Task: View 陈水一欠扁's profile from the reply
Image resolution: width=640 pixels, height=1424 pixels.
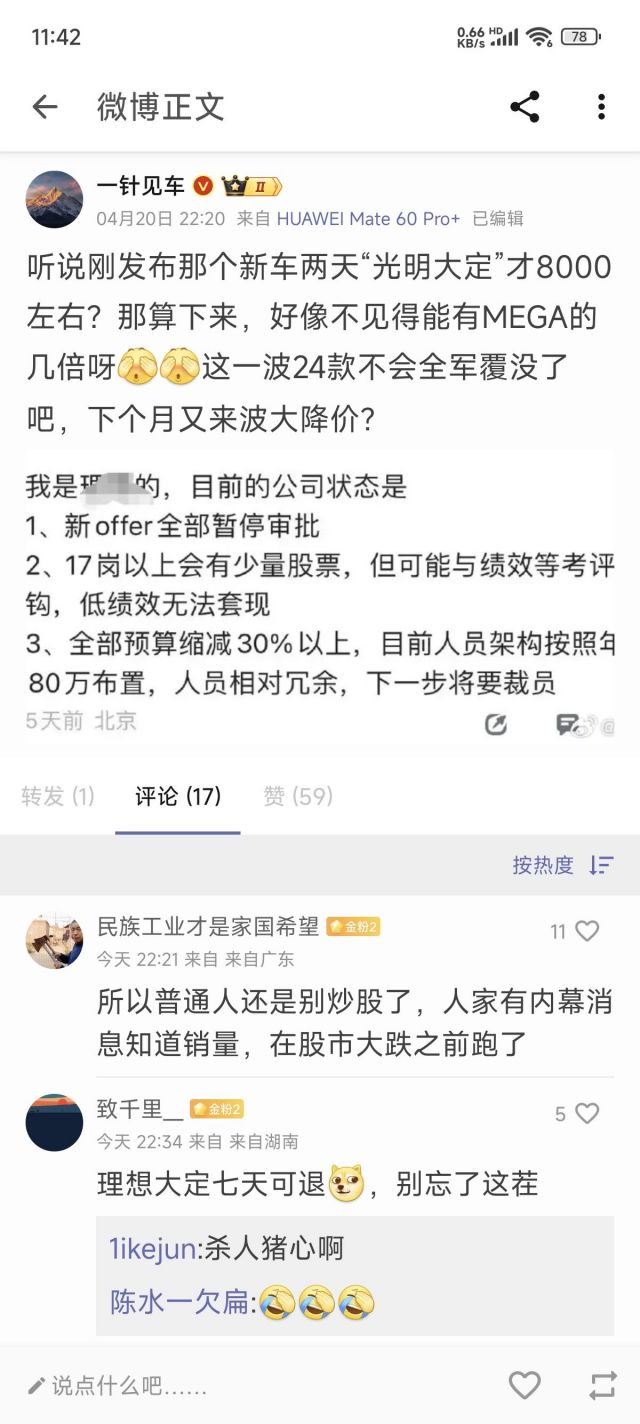Action: tap(179, 1302)
